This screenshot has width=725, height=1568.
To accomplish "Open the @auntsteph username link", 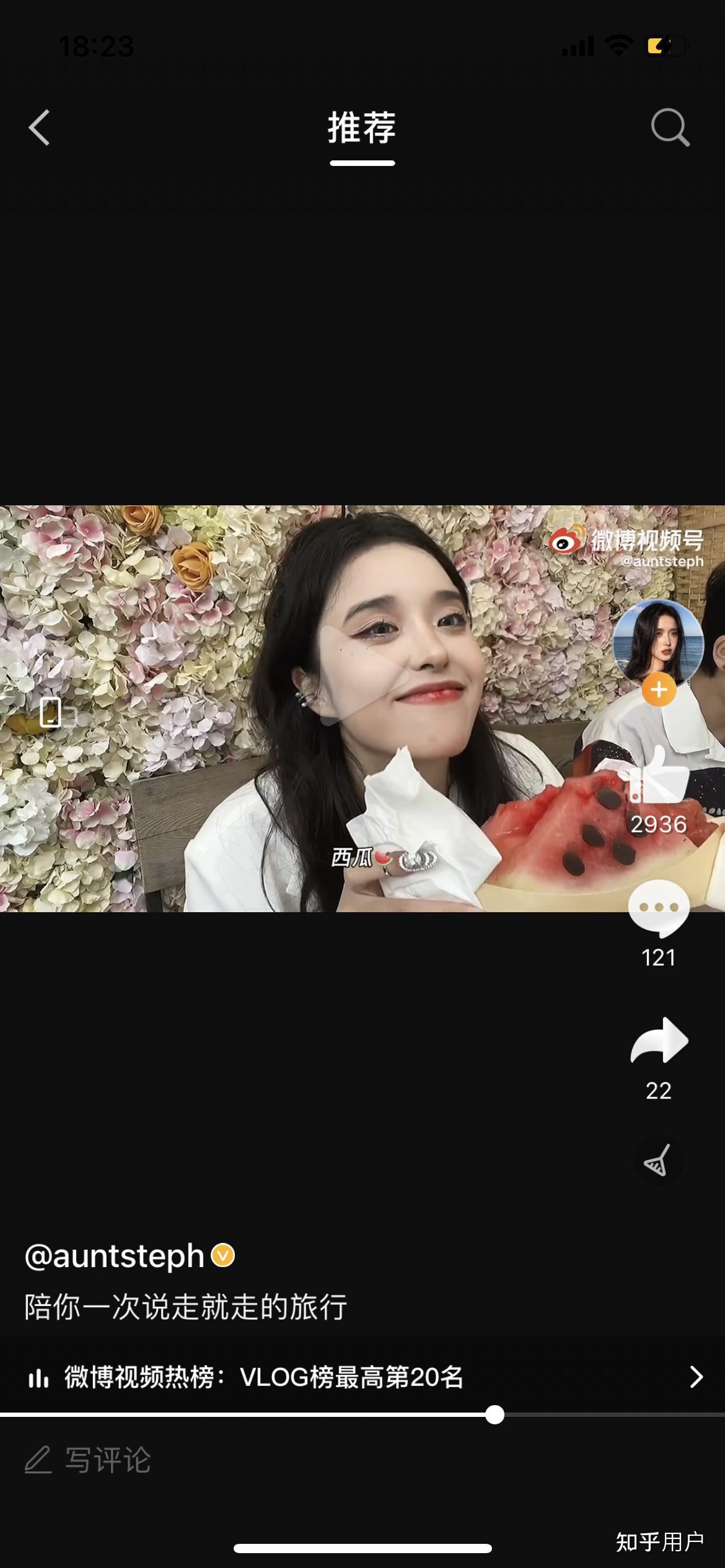I will coord(115,1256).
